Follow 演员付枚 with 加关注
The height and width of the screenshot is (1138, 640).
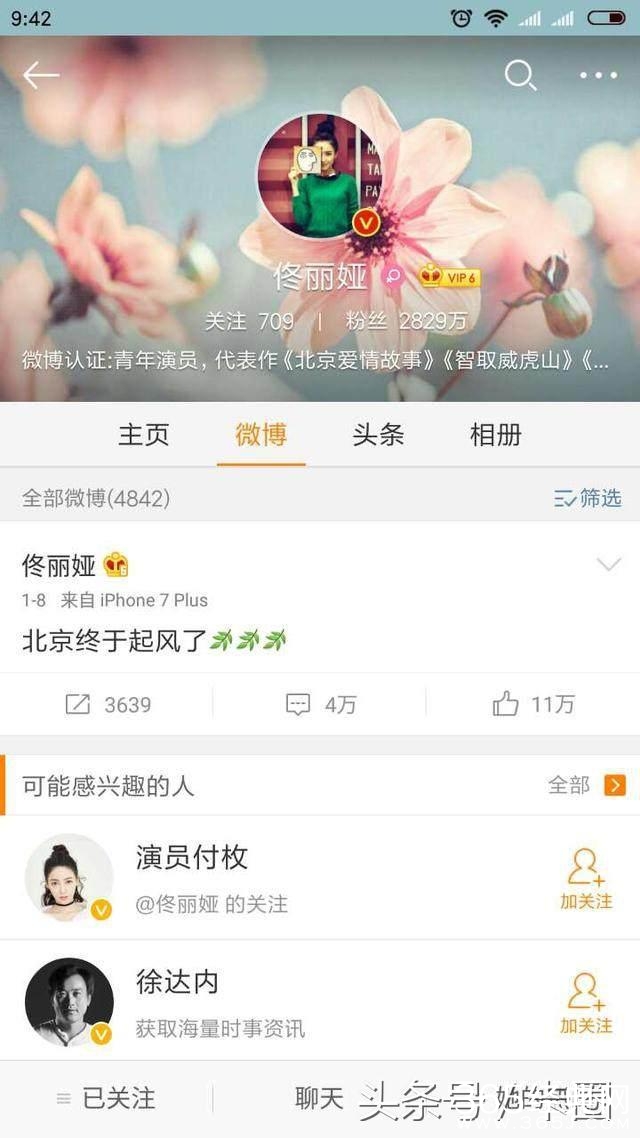coord(586,878)
